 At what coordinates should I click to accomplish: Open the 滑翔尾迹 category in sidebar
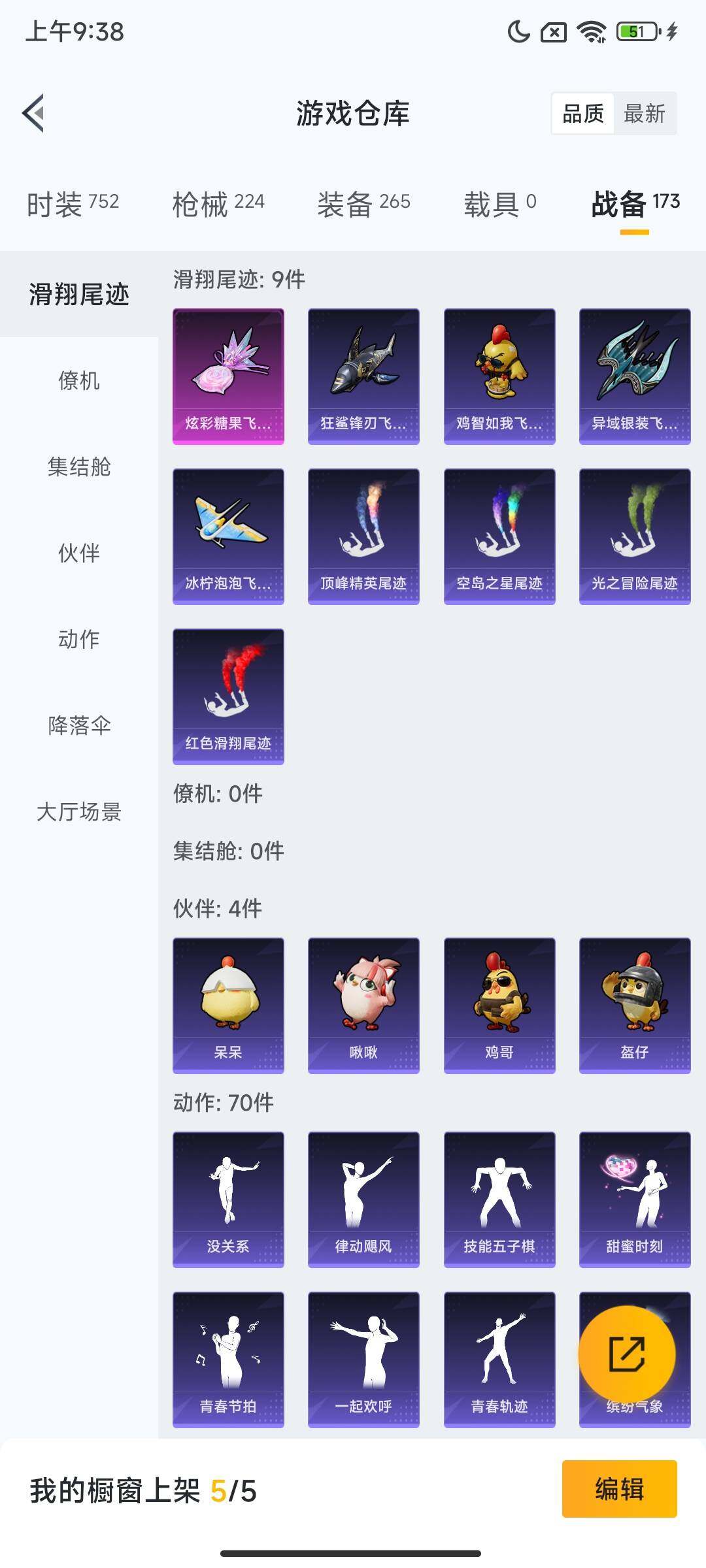click(78, 294)
